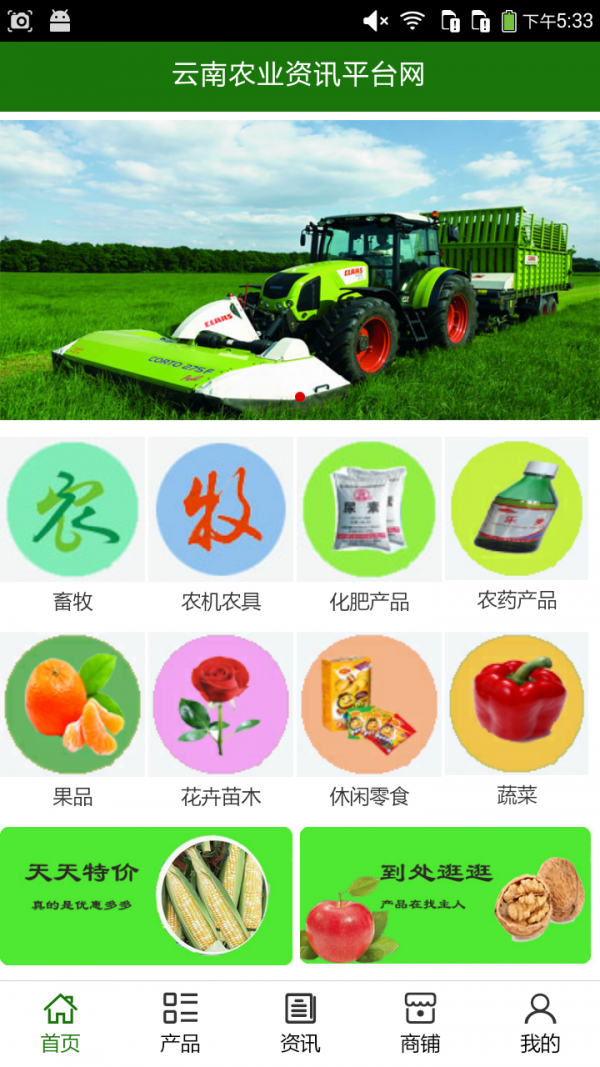Open the 商铺 tab
Screen dimensions: 600x1067
point(420,1022)
